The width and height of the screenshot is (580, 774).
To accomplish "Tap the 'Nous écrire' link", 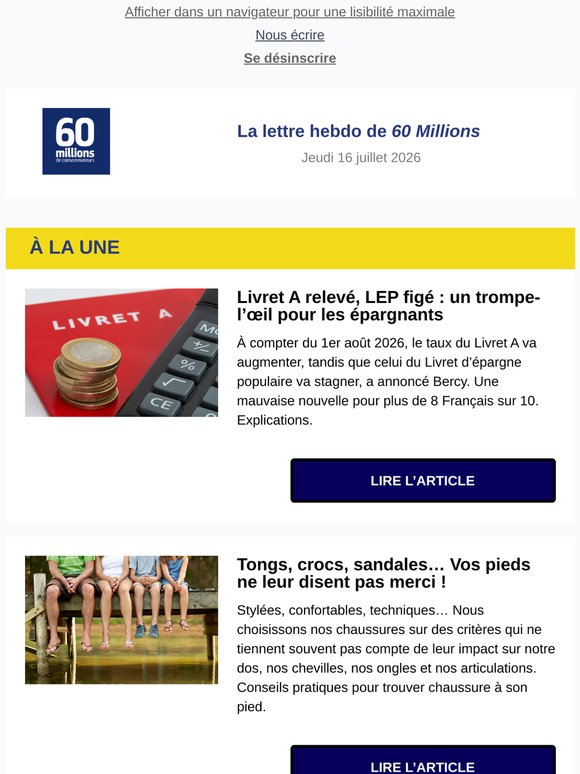I will point(290,35).
